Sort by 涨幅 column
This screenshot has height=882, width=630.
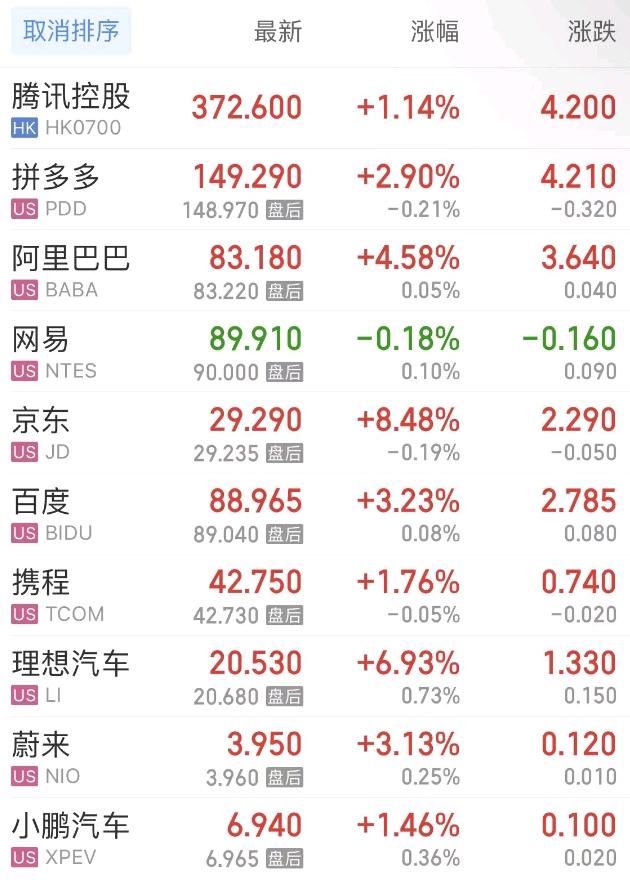434,31
